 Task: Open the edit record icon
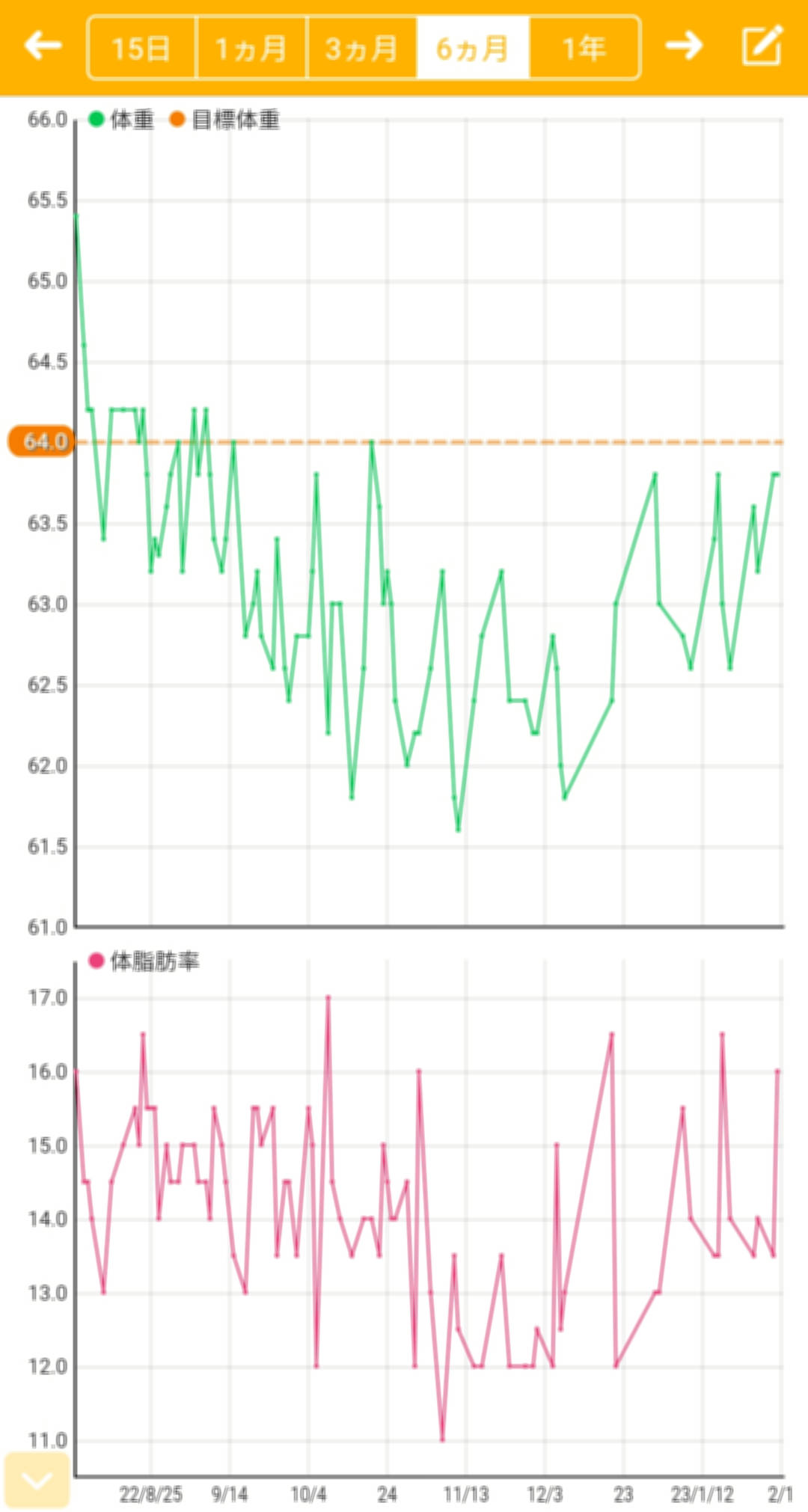point(762,46)
